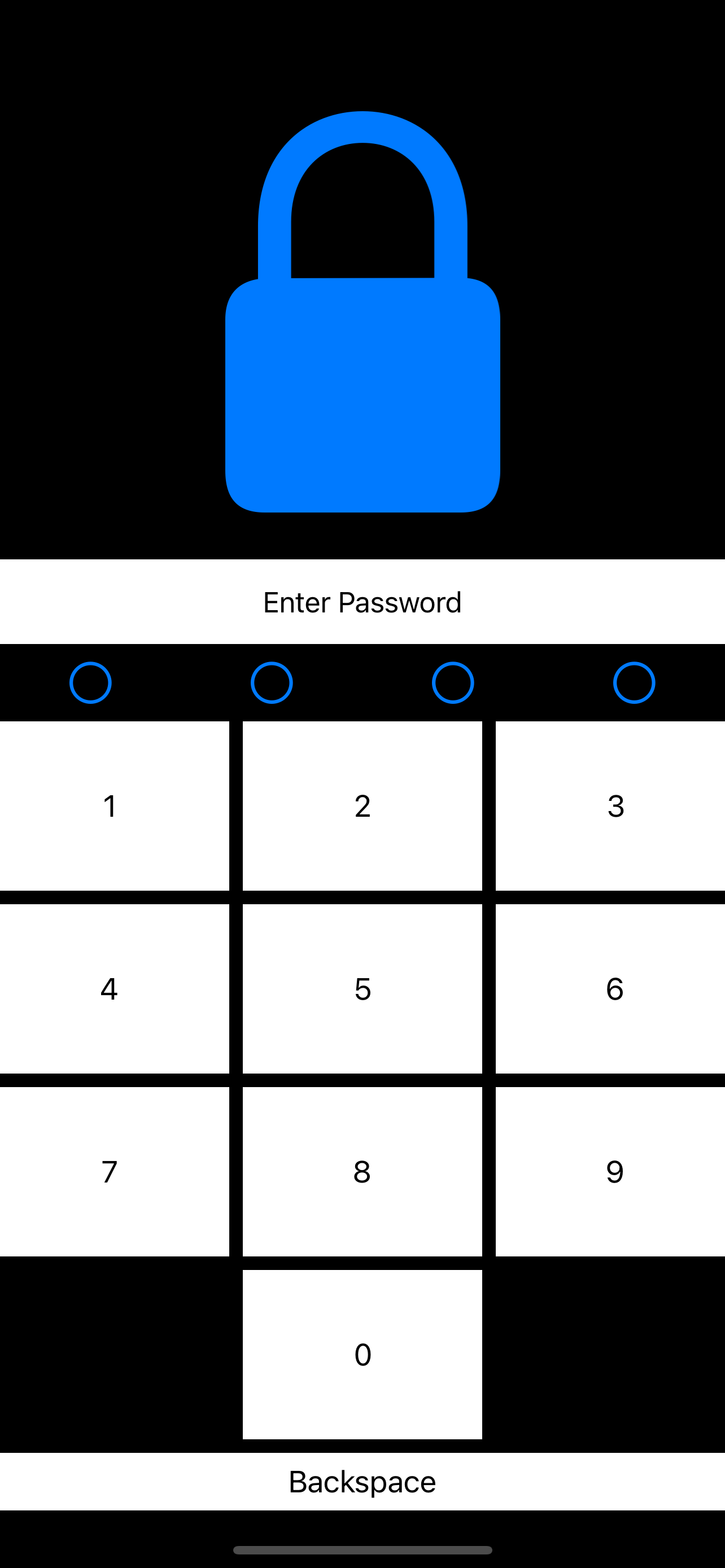Click the third password dot indicator
The width and height of the screenshot is (725, 1568).
point(453,683)
